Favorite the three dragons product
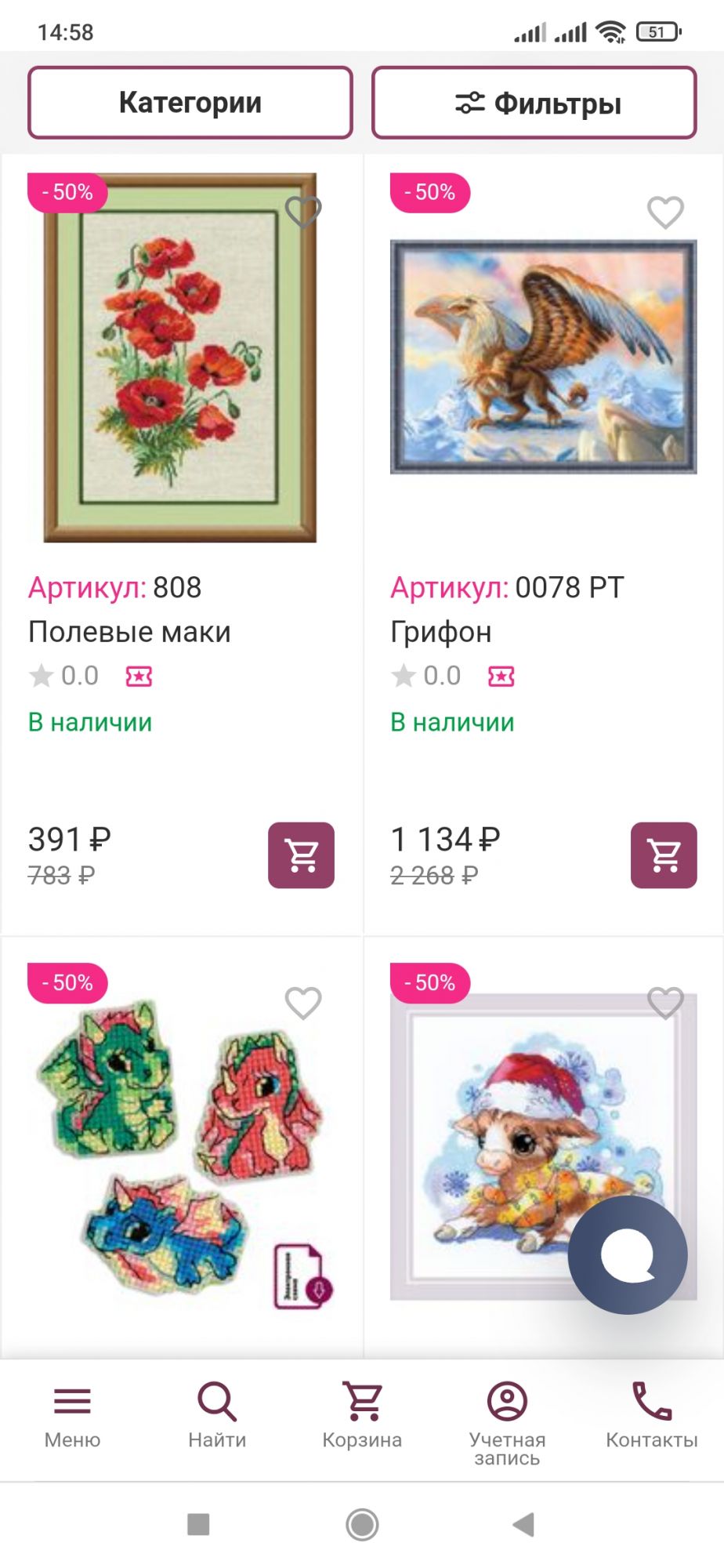This screenshot has height=1568, width=724. pyautogui.click(x=303, y=1002)
